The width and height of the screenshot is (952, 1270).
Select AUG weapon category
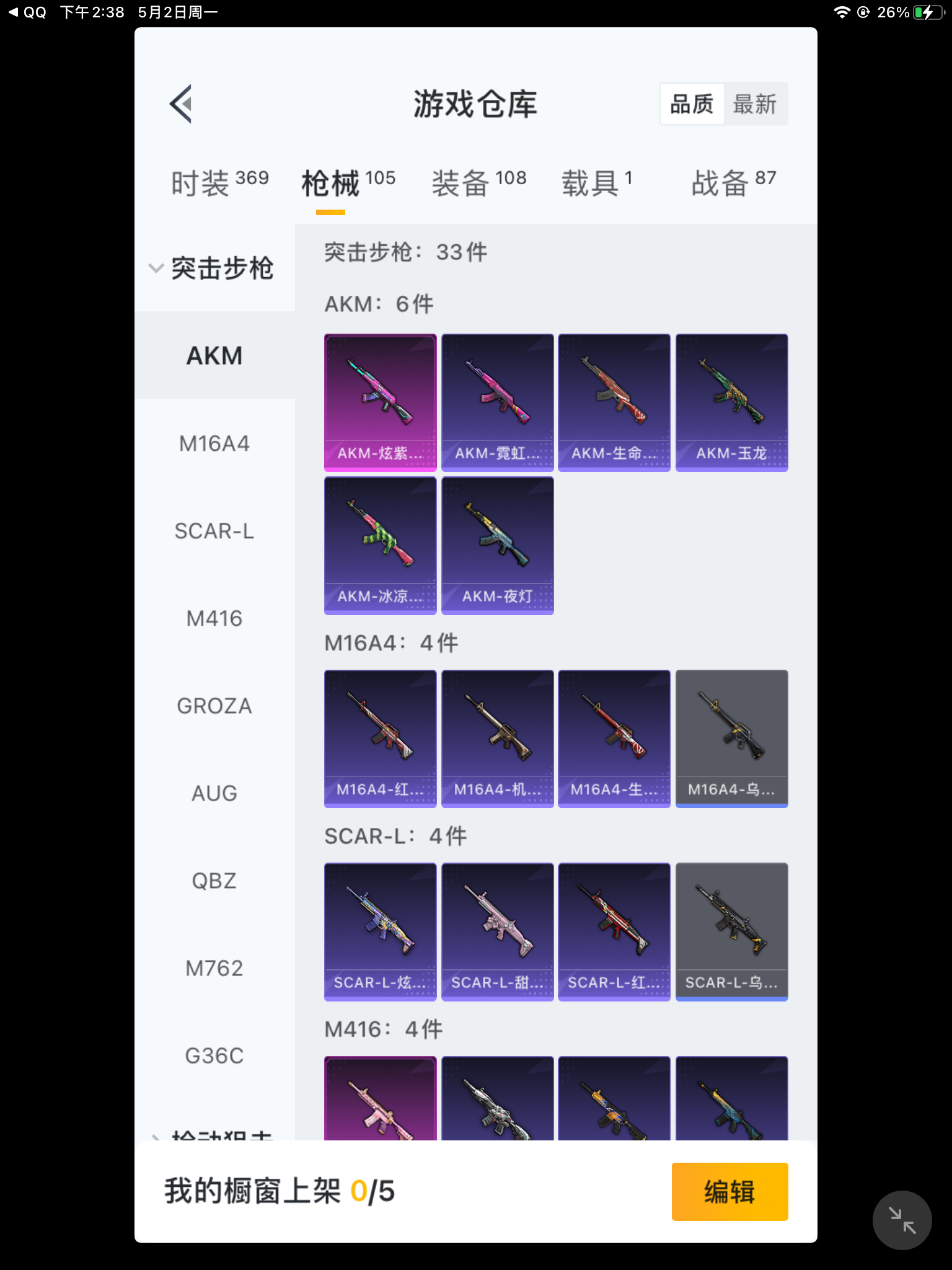[214, 793]
